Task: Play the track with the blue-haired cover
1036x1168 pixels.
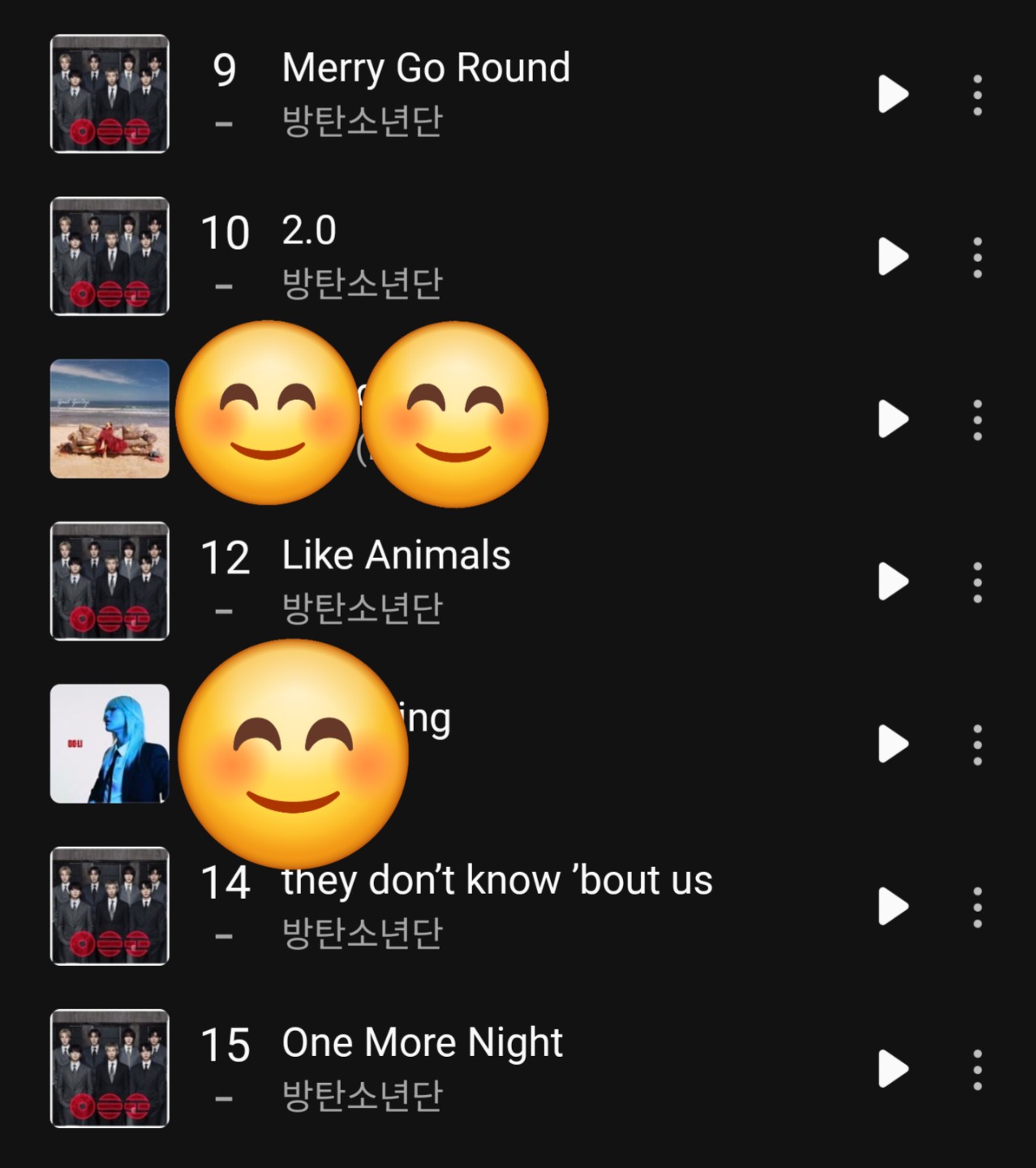Action: [x=892, y=744]
